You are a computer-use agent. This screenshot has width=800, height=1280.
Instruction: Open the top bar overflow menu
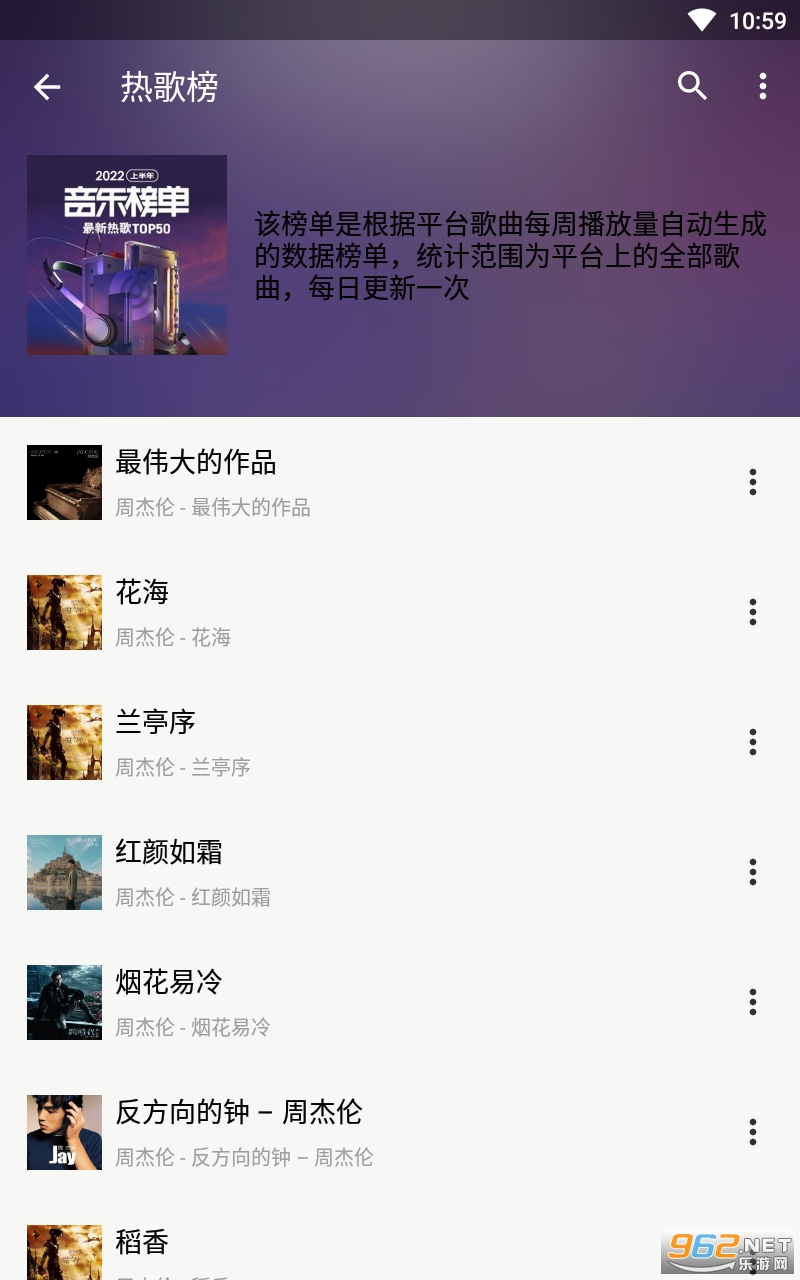(x=762, y=86)
